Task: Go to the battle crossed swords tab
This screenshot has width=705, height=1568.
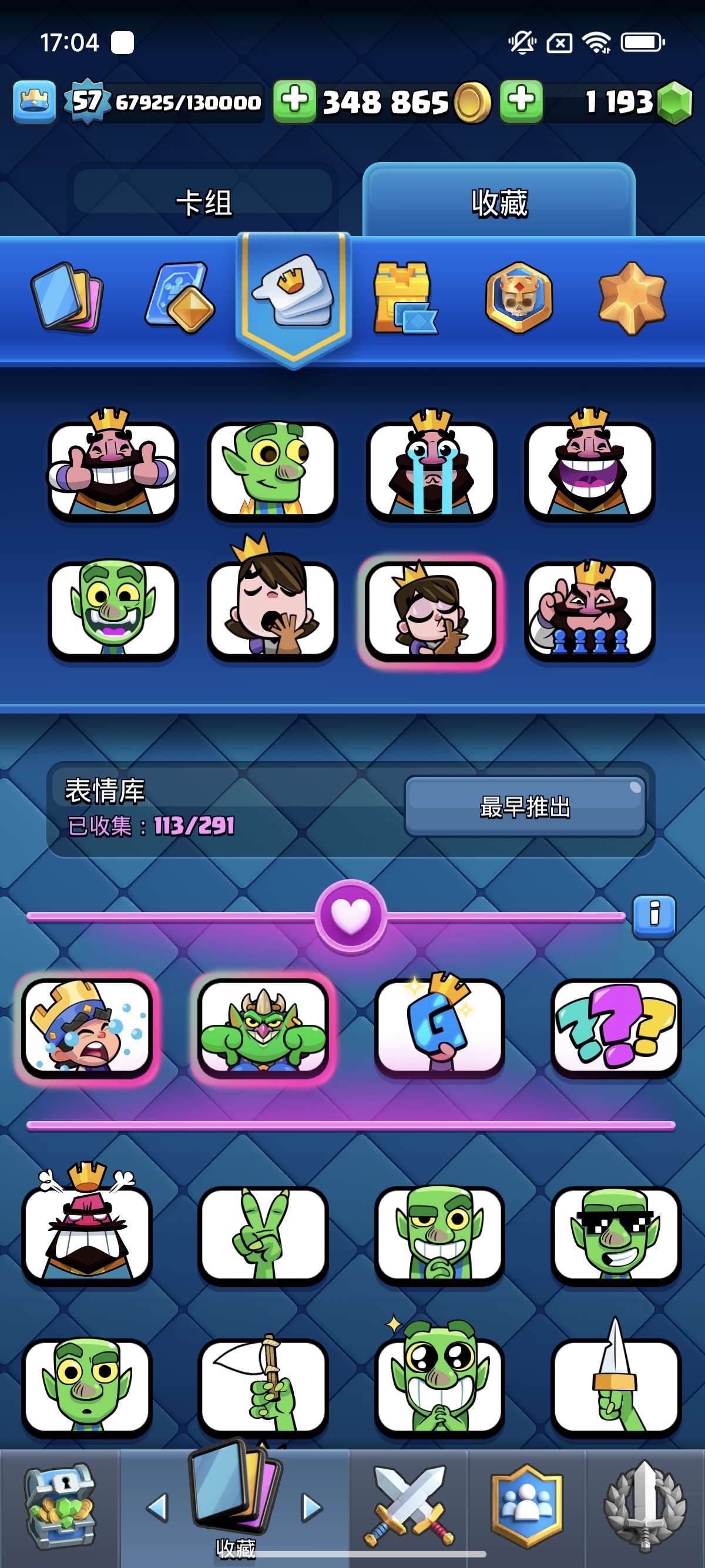Action: [x=408, y=1507]
